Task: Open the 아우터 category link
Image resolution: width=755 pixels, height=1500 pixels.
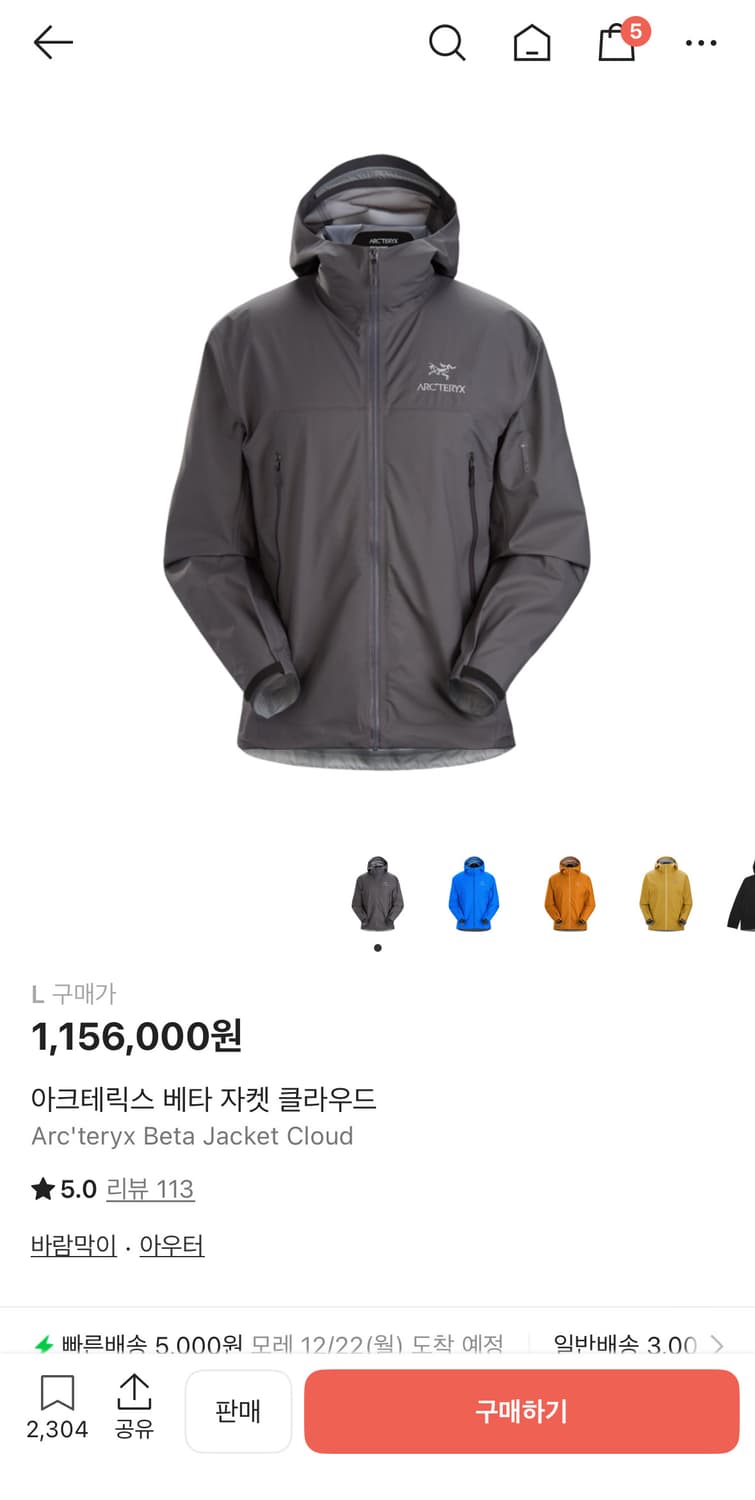Action: [x=171, y=1244]
